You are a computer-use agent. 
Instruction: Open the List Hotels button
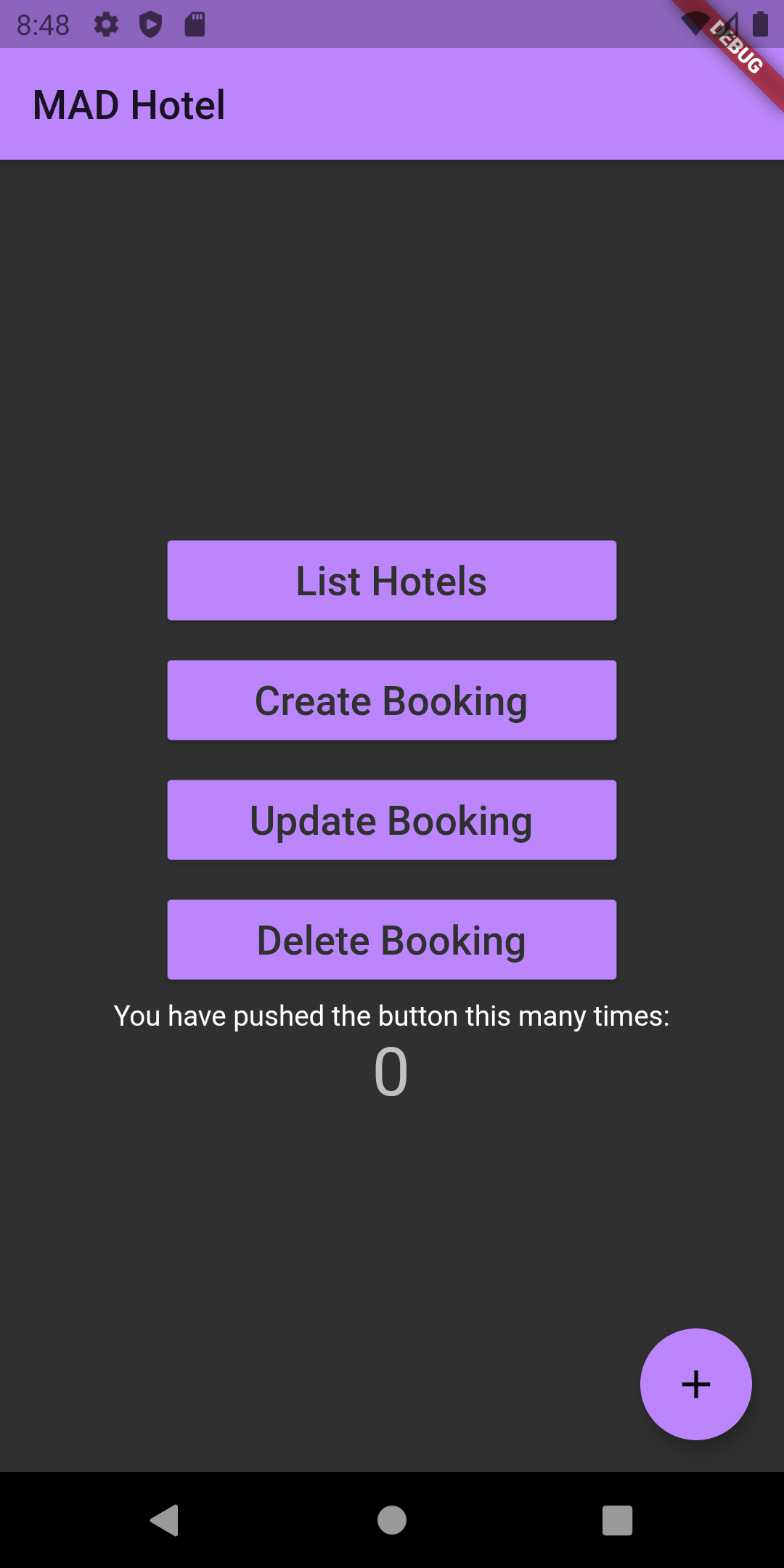pyautogui.click(x=392, y=580)
